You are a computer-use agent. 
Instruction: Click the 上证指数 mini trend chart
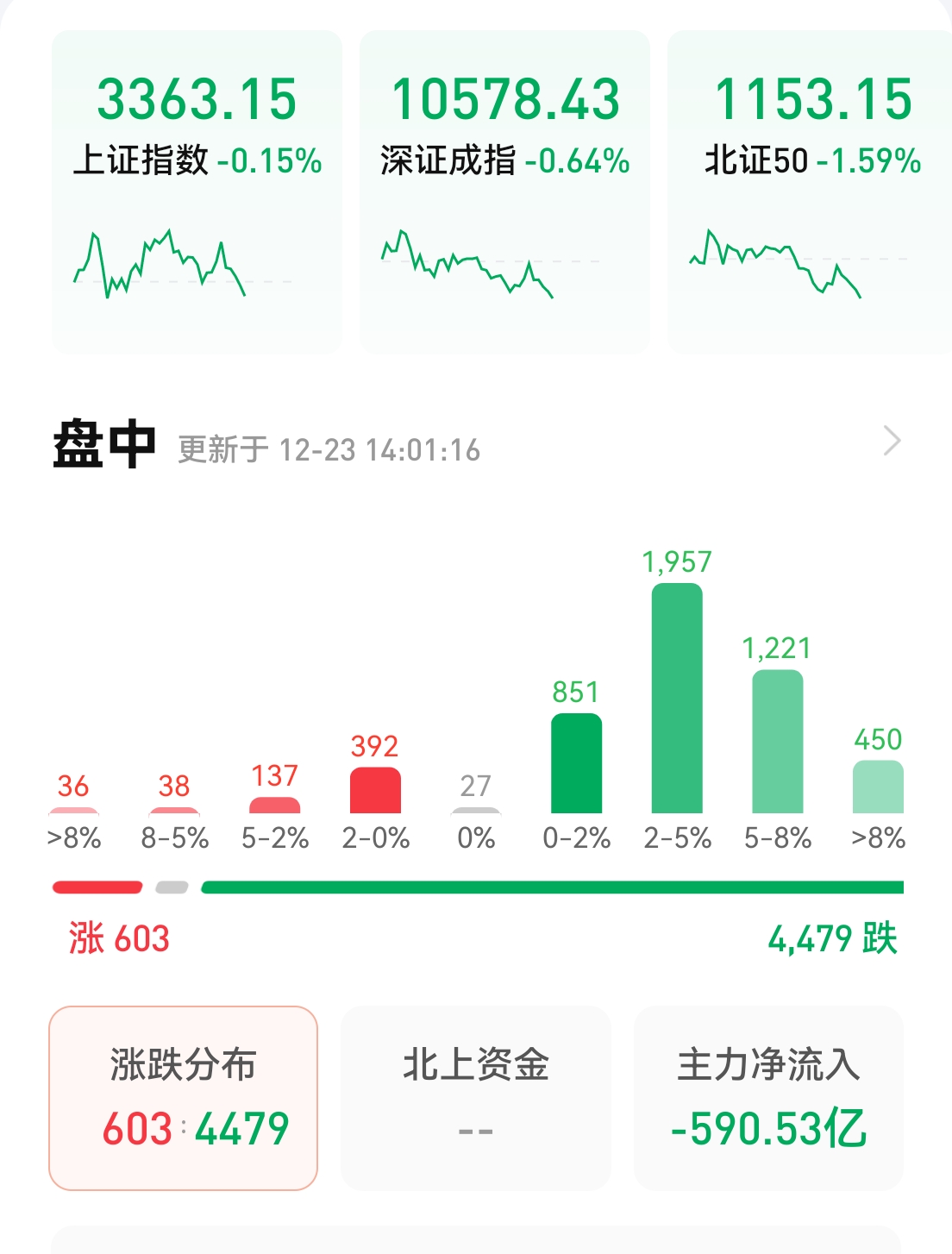pyautogui.click(x=164, y=263)
